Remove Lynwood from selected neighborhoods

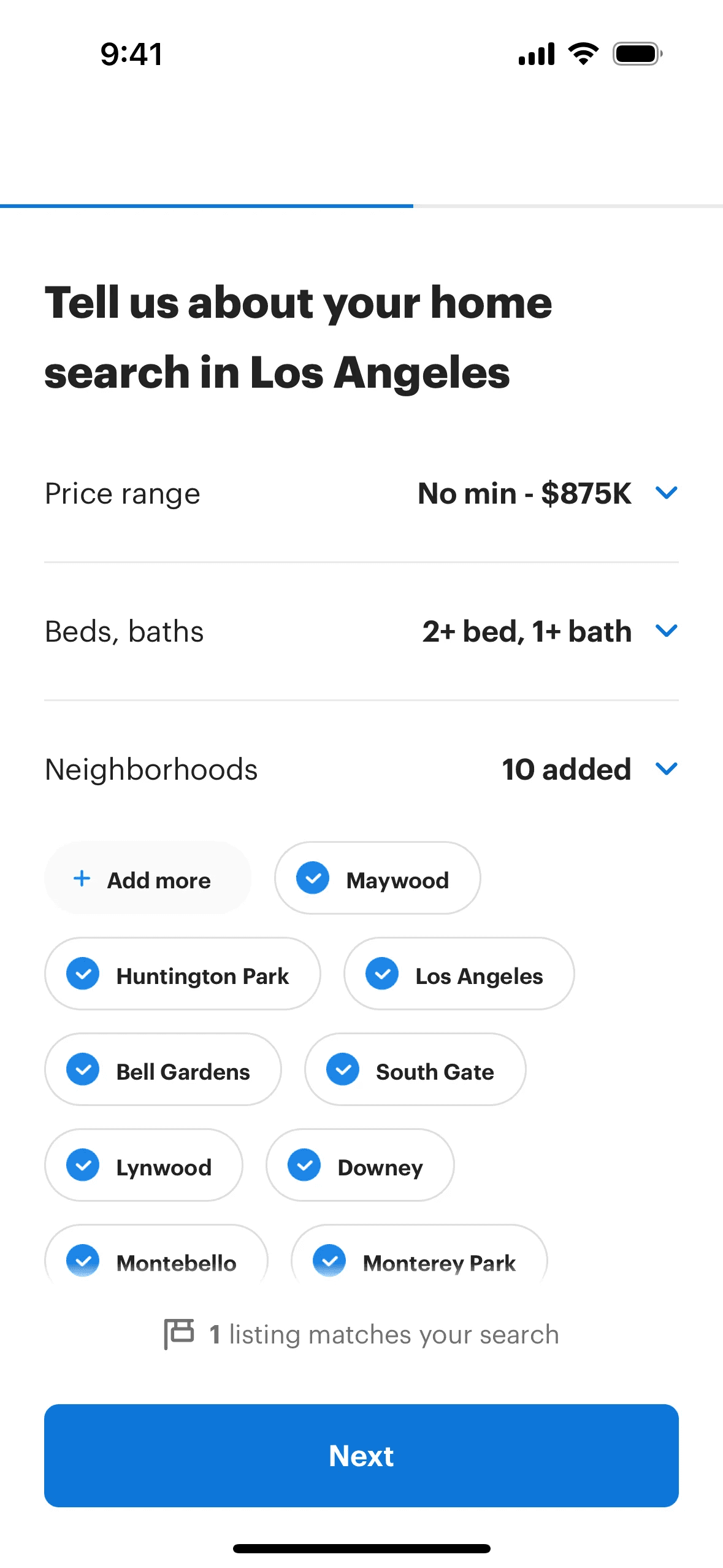[143, 1166]
